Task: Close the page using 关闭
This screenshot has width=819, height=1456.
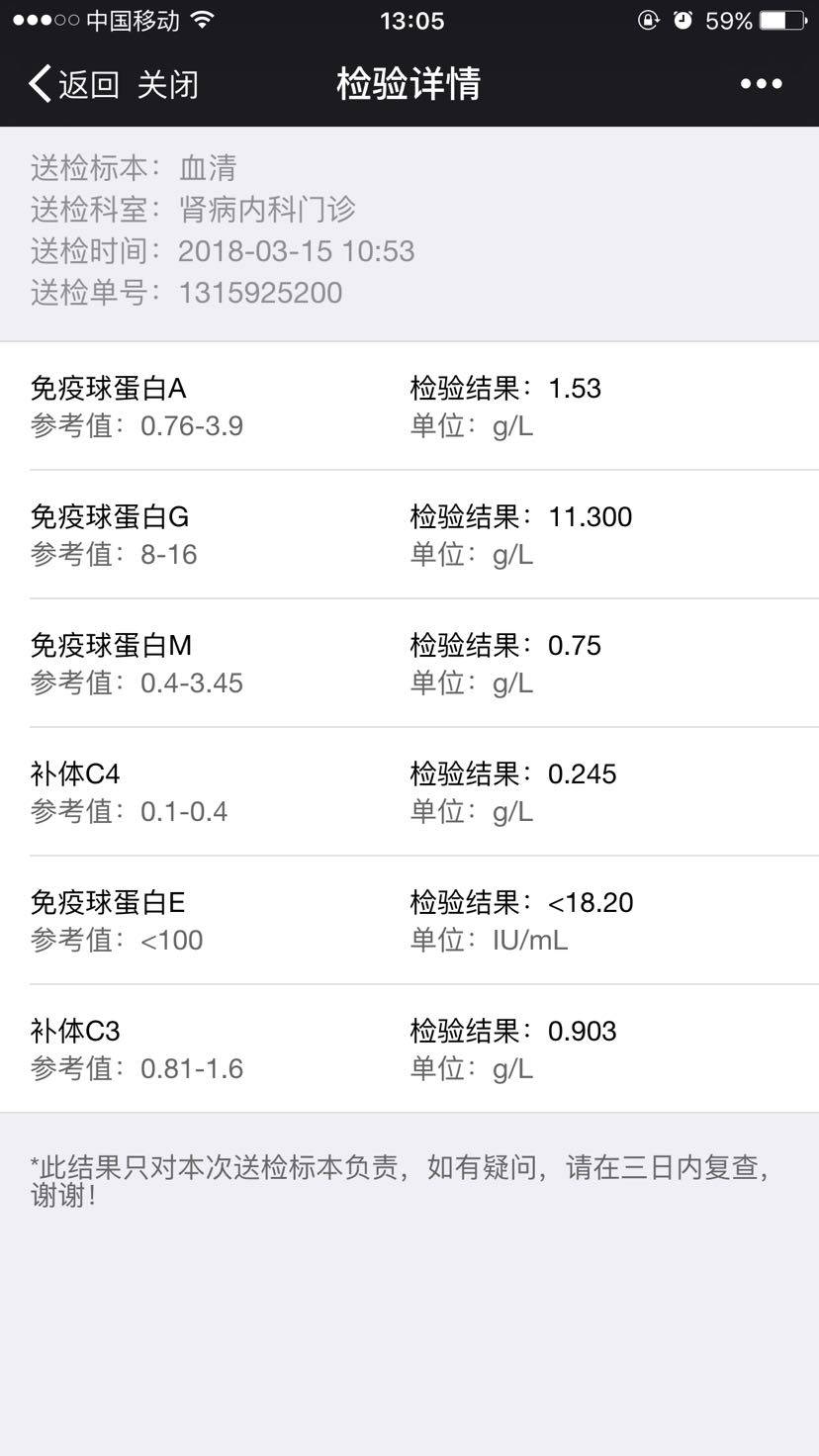Action: (x=168, y=84)
